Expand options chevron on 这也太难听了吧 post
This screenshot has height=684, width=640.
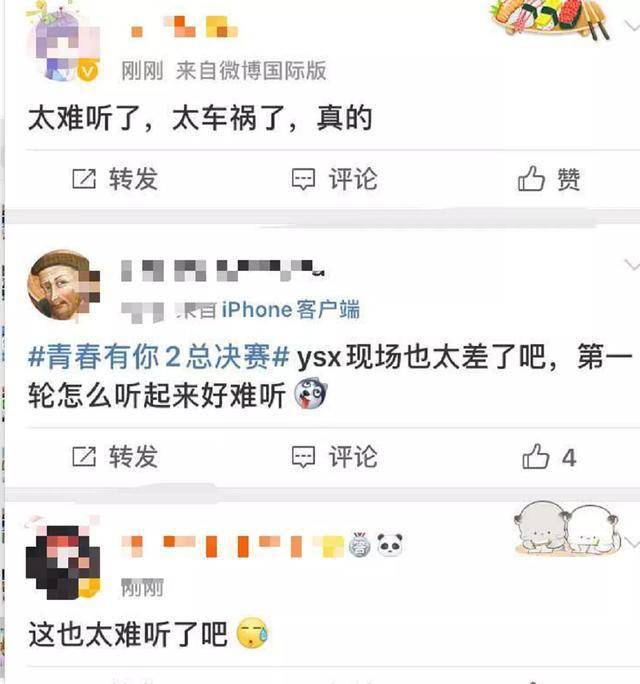pos(630,541)
